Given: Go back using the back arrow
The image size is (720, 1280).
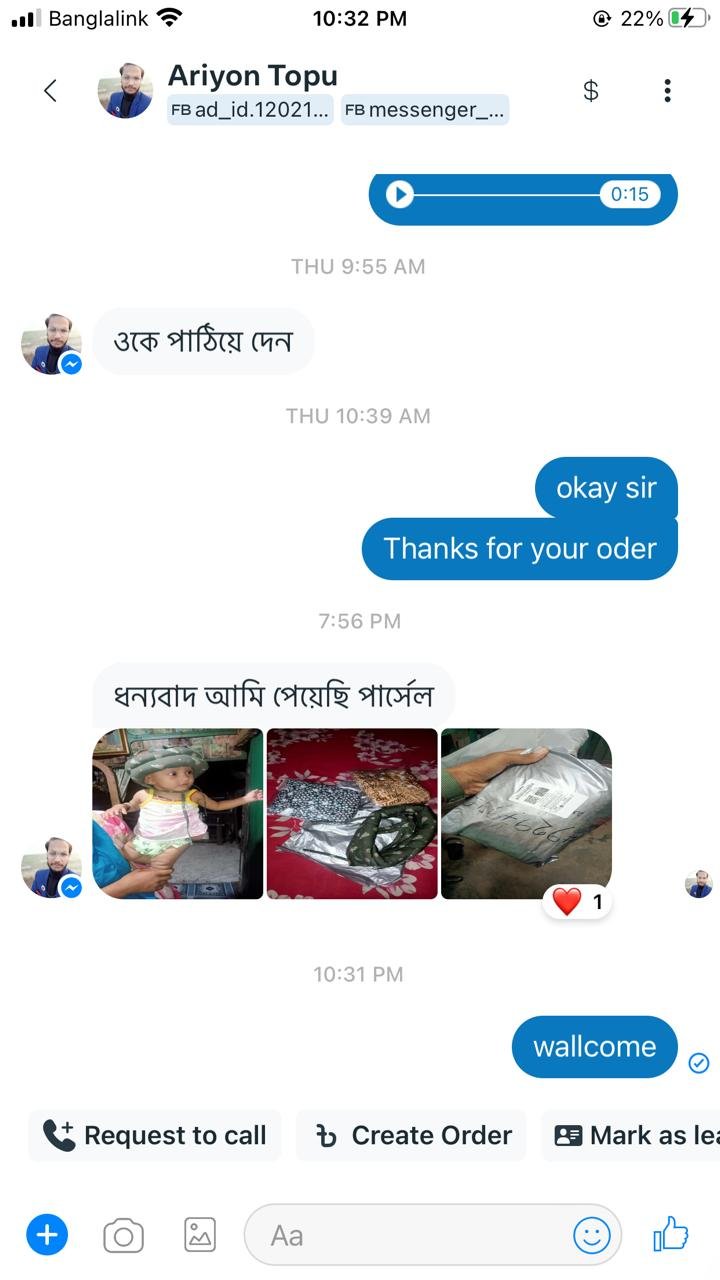Looking at the screenshot, I should point(50,91).
